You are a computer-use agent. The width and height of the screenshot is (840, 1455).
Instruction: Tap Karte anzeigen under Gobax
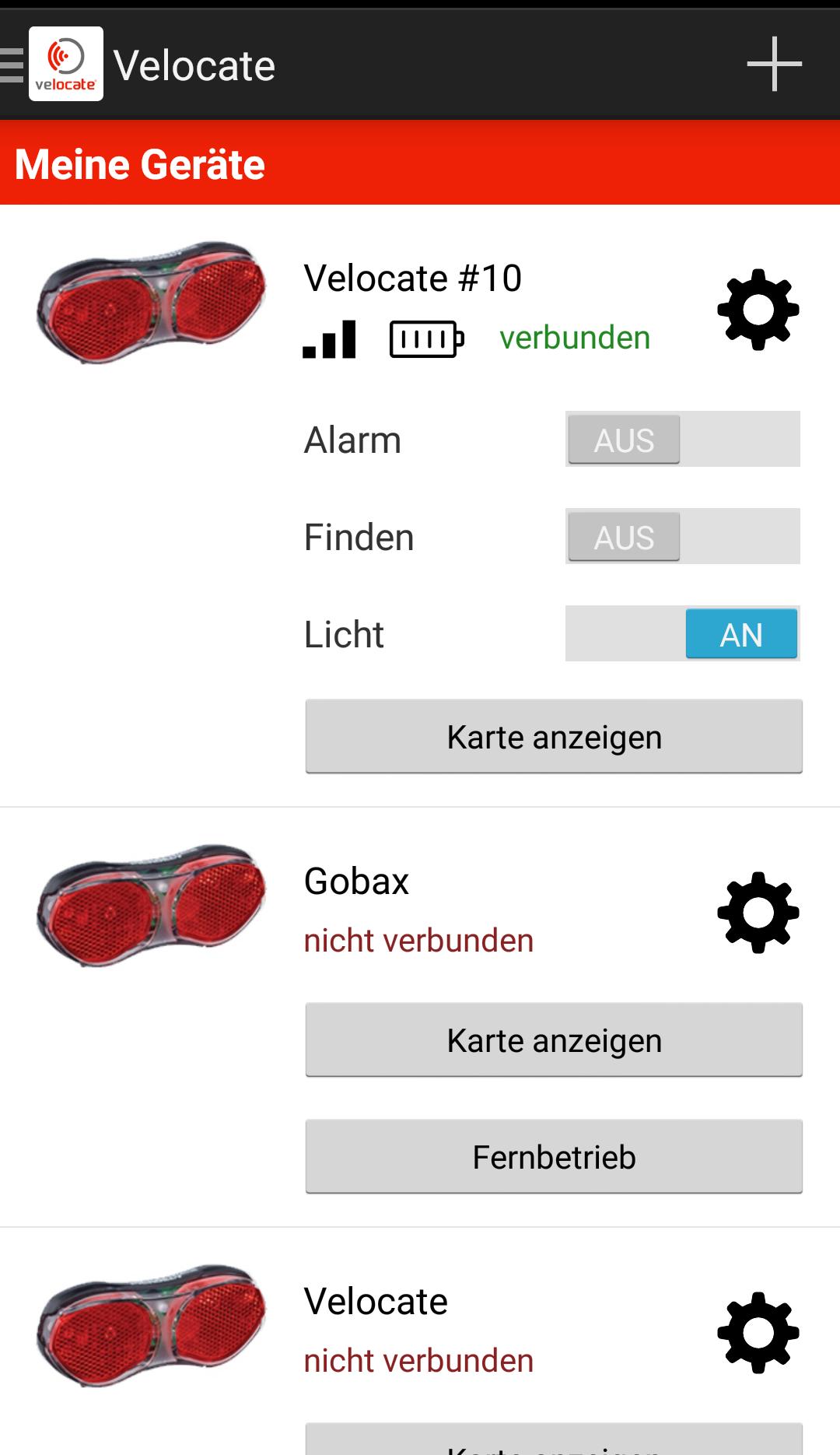pos(554,1040)
